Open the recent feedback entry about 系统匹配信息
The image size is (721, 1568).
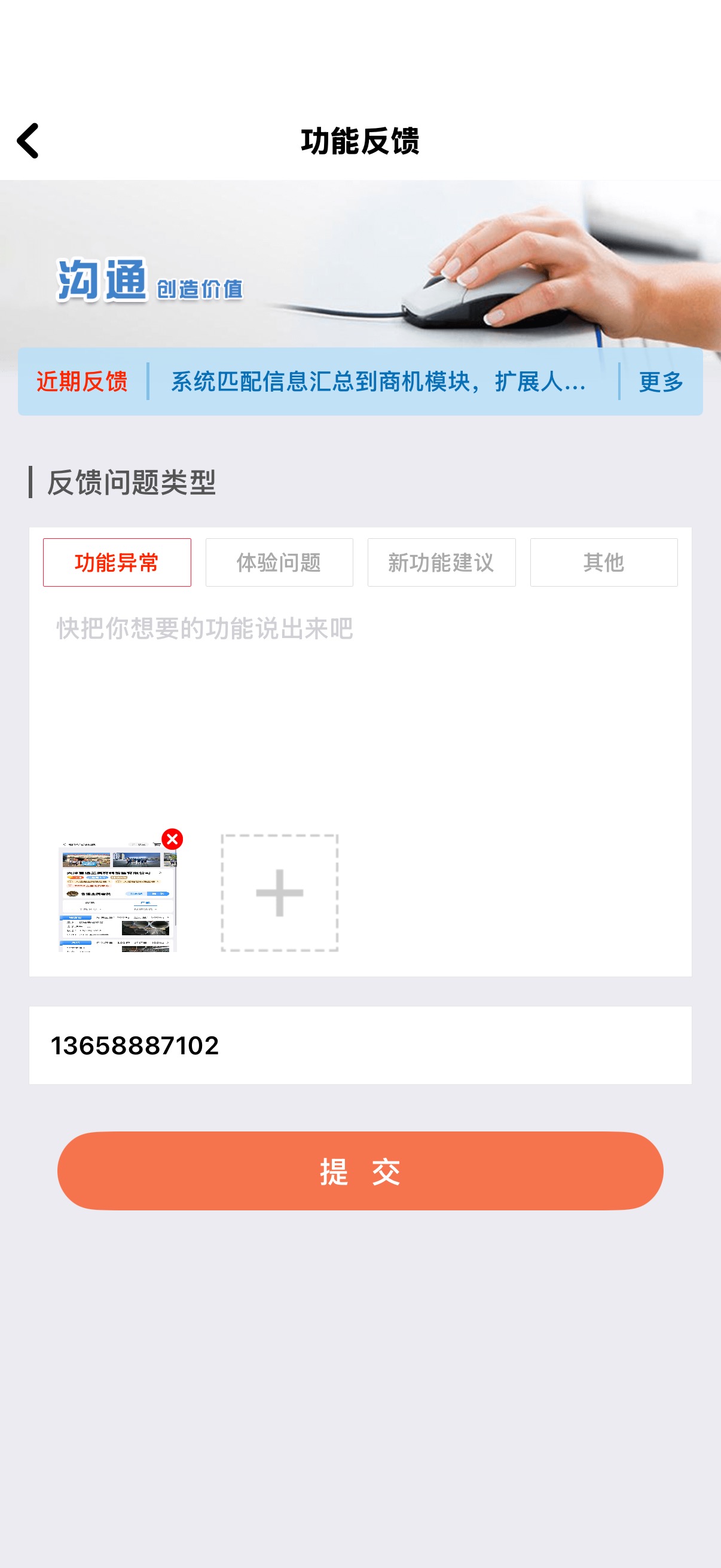tap(378, 382)
